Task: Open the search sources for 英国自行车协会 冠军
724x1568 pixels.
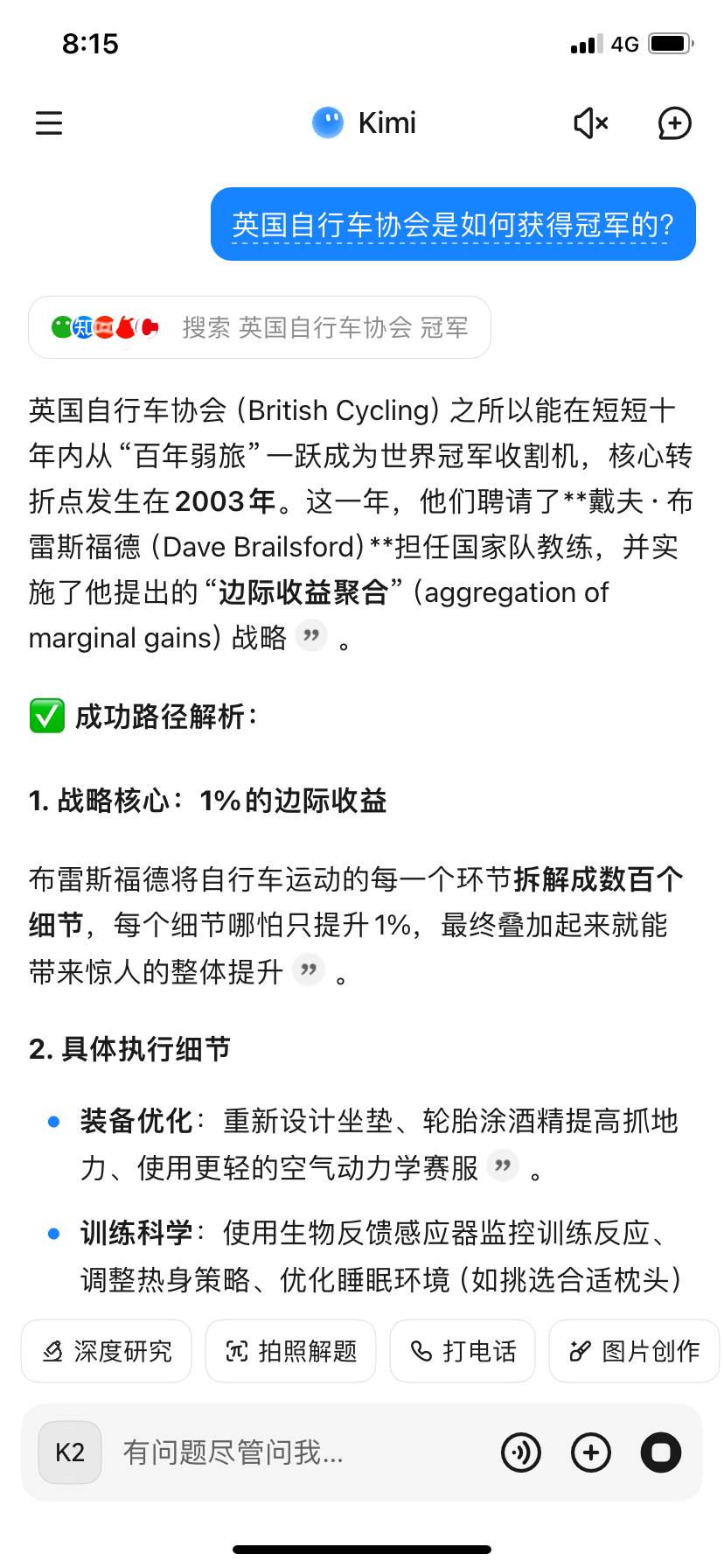Action: click(x=260, y=327)
